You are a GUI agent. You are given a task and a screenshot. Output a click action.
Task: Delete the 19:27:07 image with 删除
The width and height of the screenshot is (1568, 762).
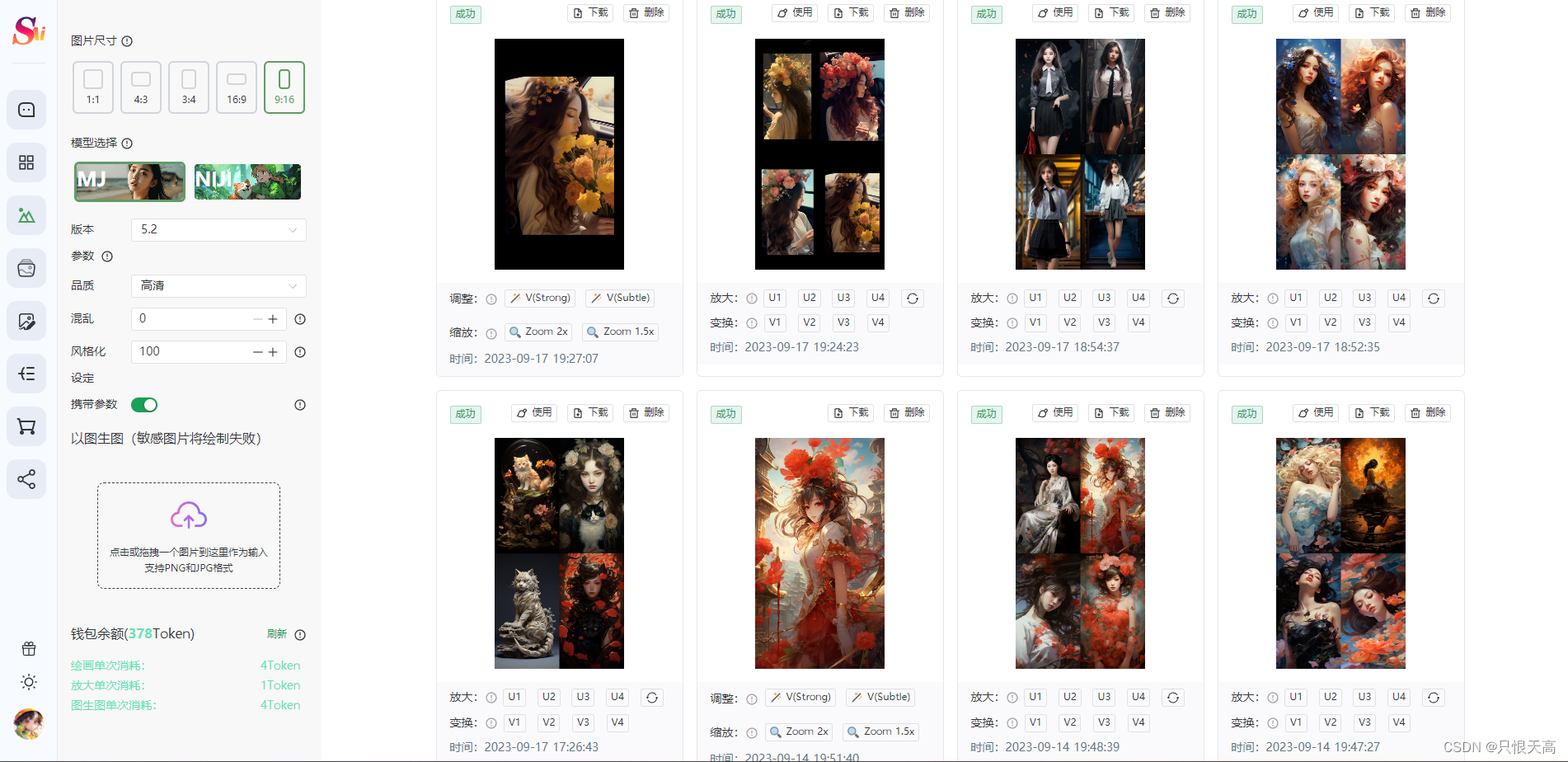point(646,12)
